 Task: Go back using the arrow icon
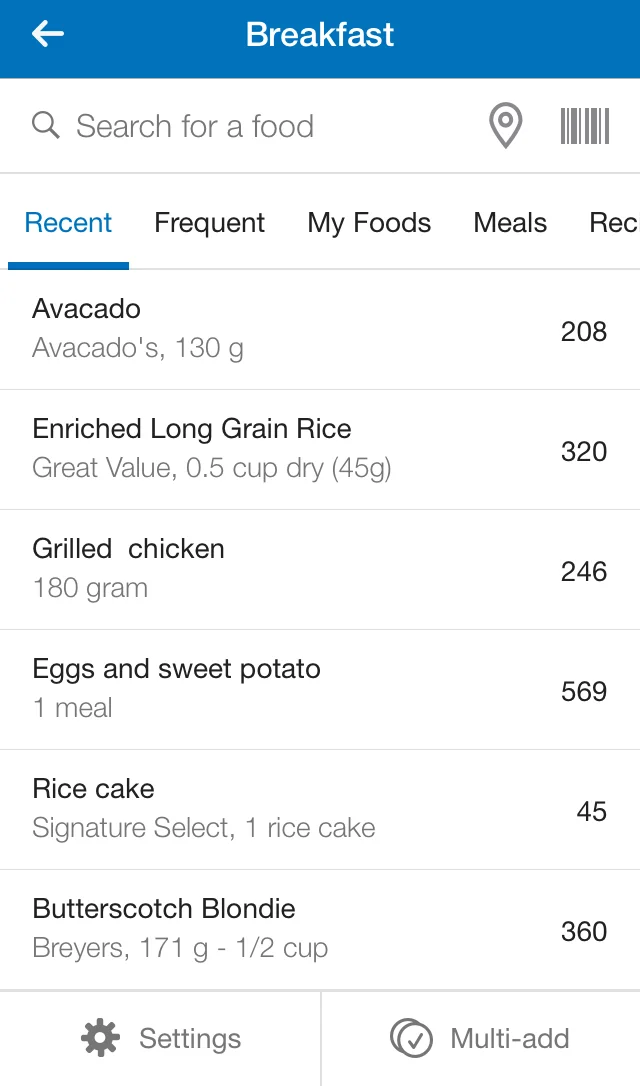pyautogui.click(x=47, y=35)
